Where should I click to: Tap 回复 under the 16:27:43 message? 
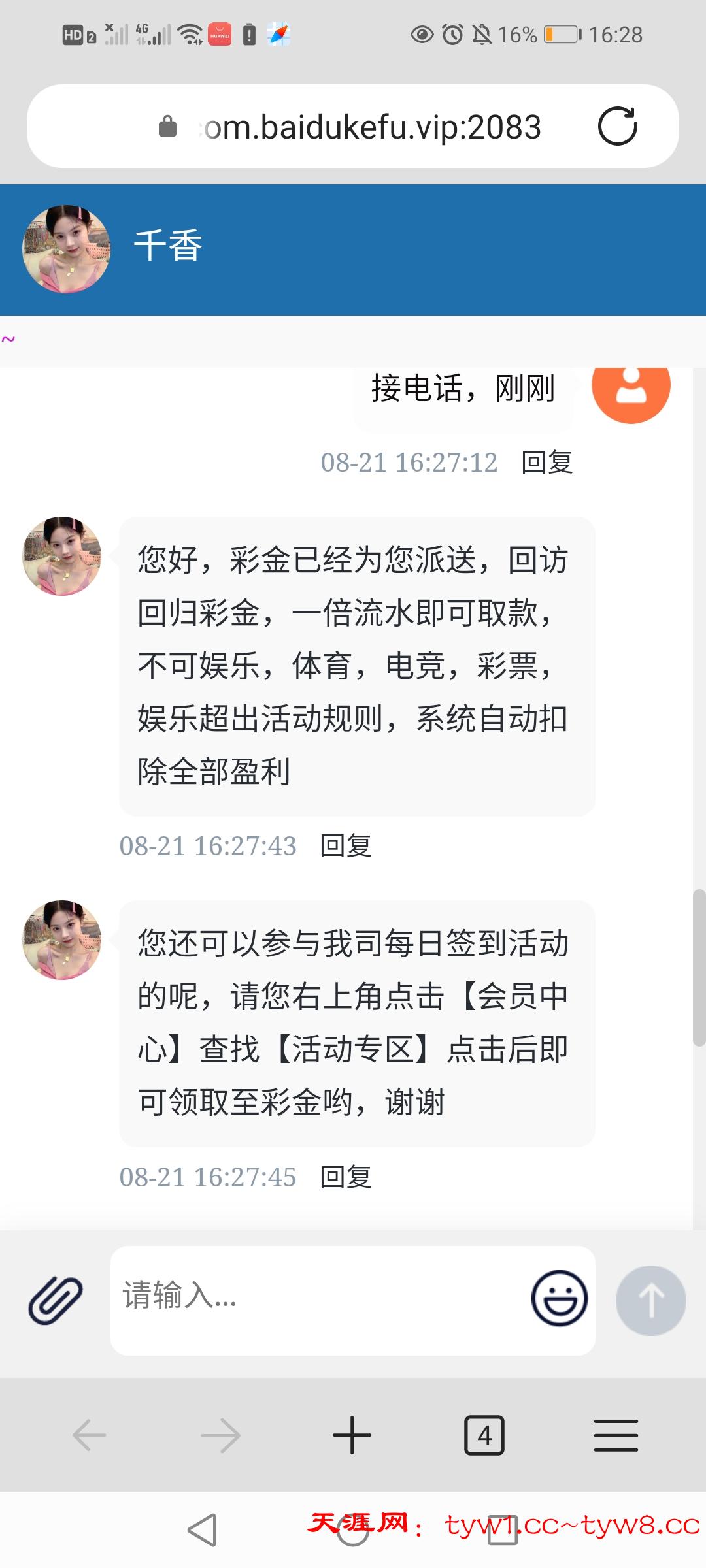345,846
